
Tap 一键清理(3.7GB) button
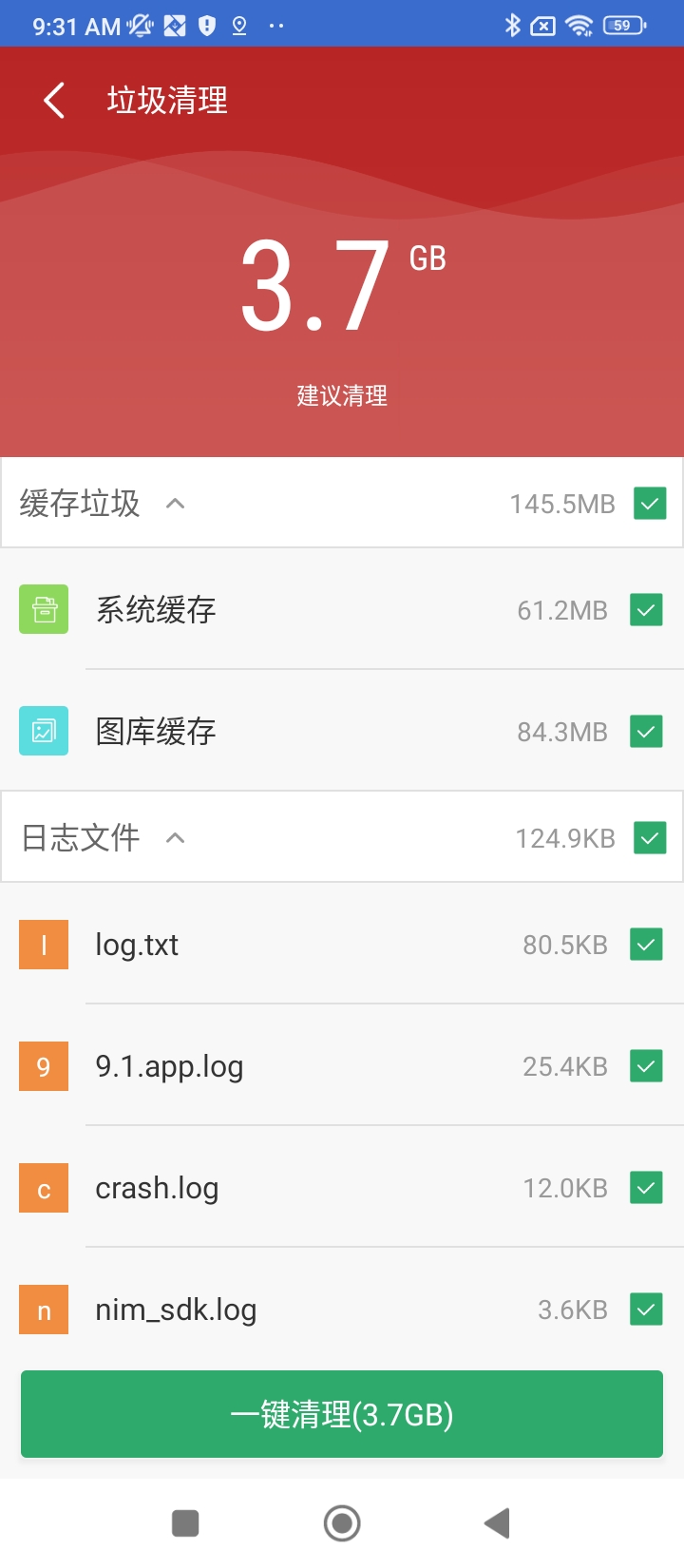342,1414
